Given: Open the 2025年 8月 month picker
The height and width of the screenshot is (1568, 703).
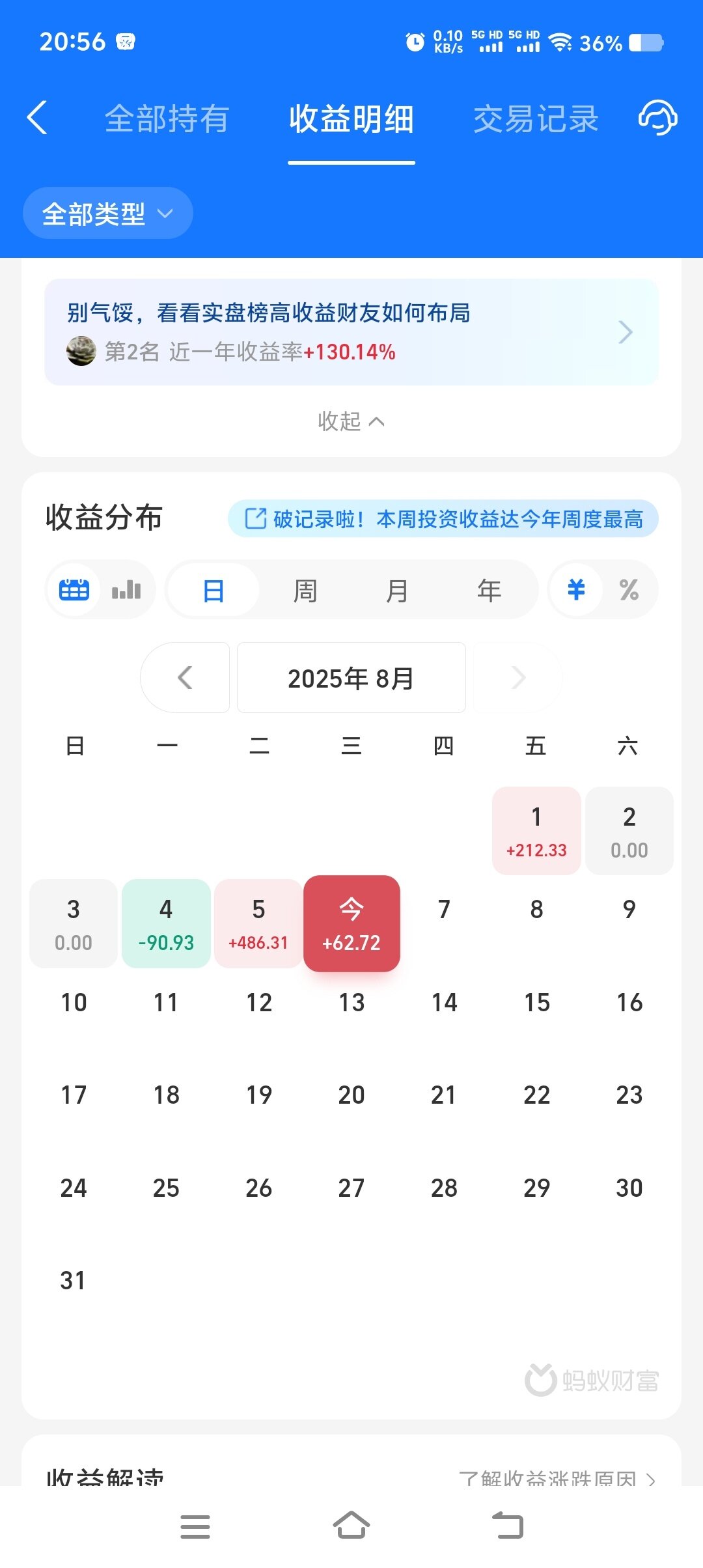Looking at the screenshot, I should [x=351, y=678].
